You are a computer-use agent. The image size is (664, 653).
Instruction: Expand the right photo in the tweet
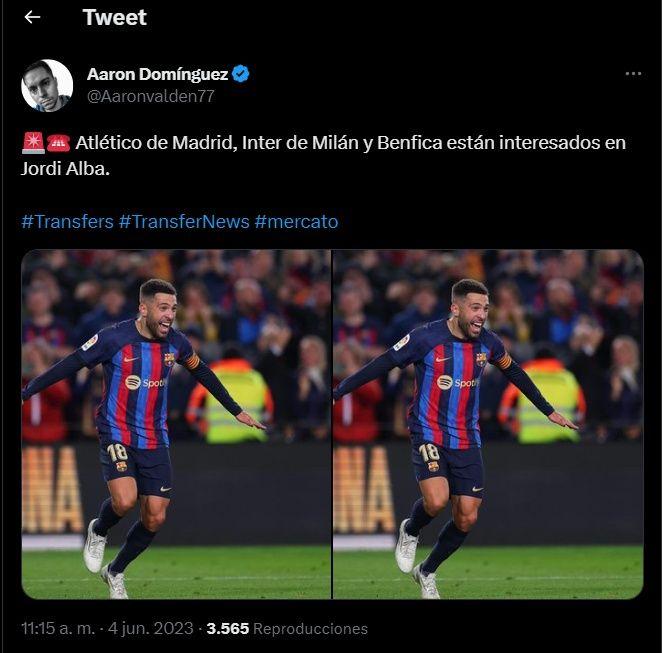[488, 424]
